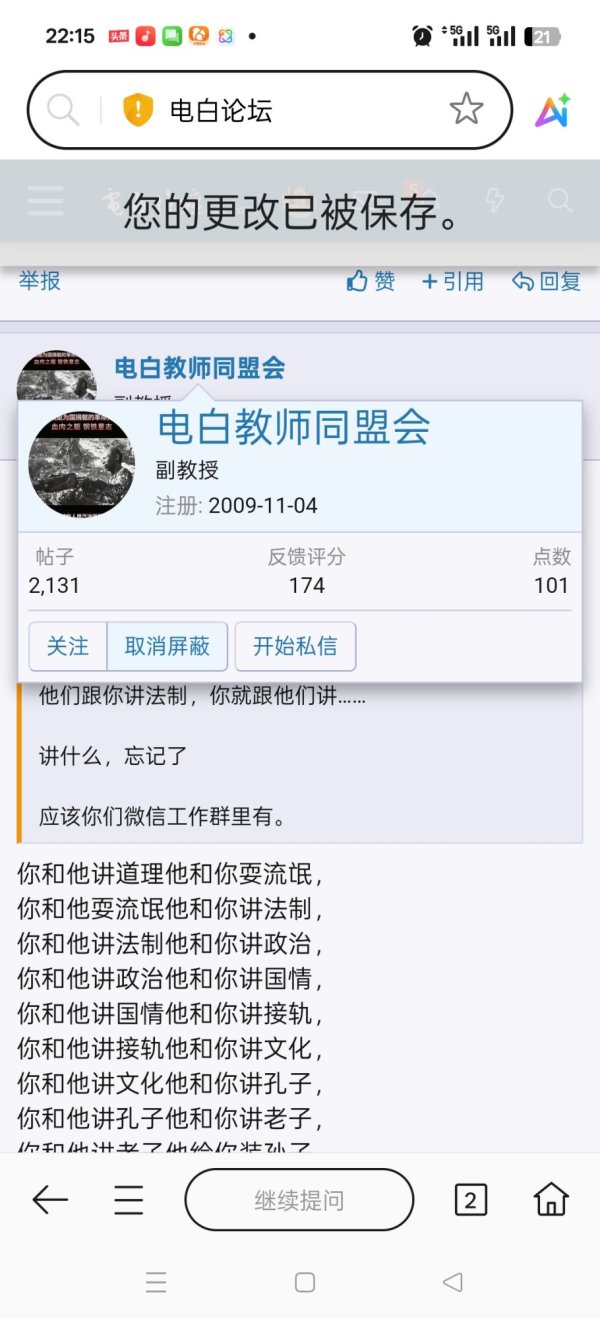Open 电白教师同盟会 profile from the popup title
600x1319 pixels.
pos(294,427)
